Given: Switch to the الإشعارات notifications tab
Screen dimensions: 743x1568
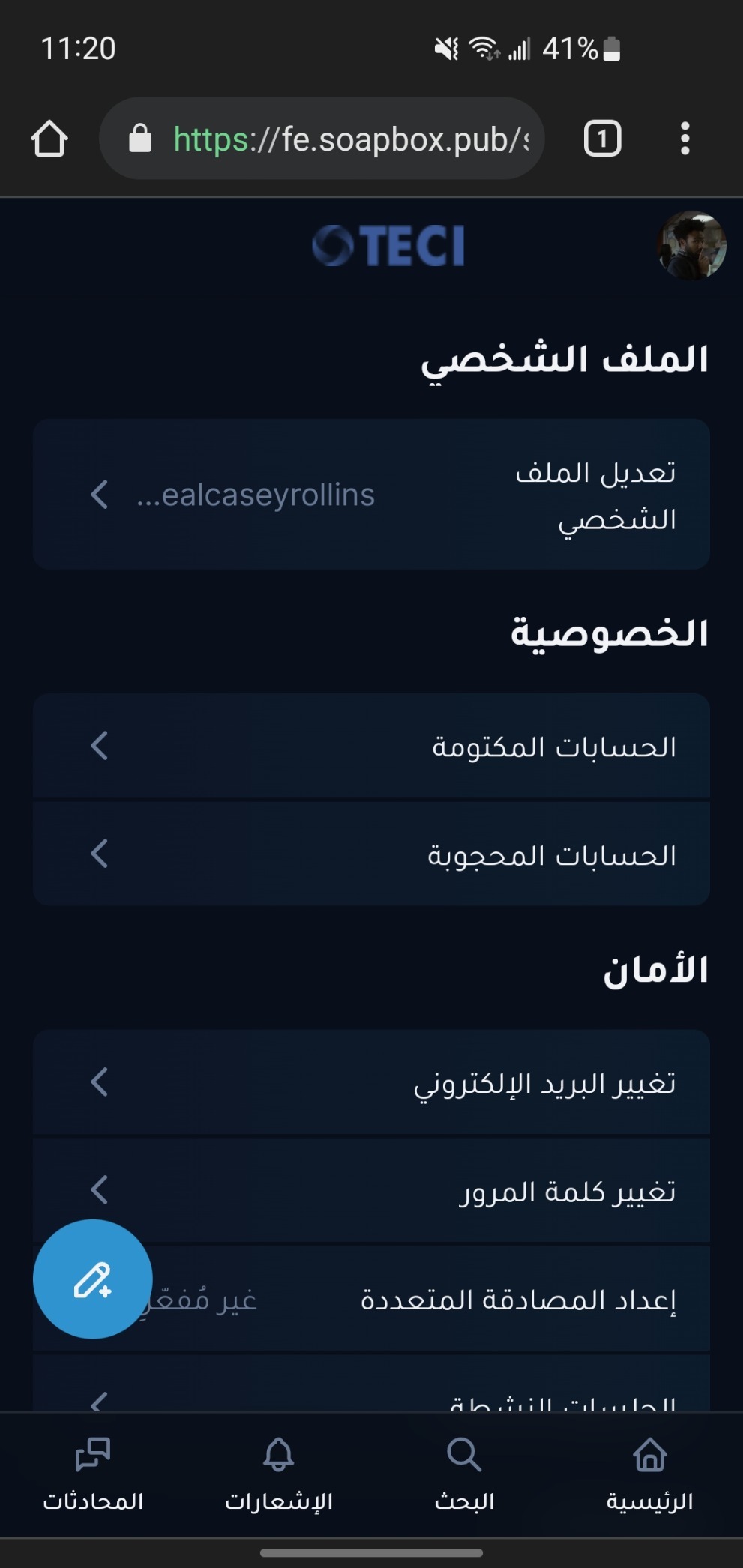Looking at the screenshot, I should (x=278, y=1475).
